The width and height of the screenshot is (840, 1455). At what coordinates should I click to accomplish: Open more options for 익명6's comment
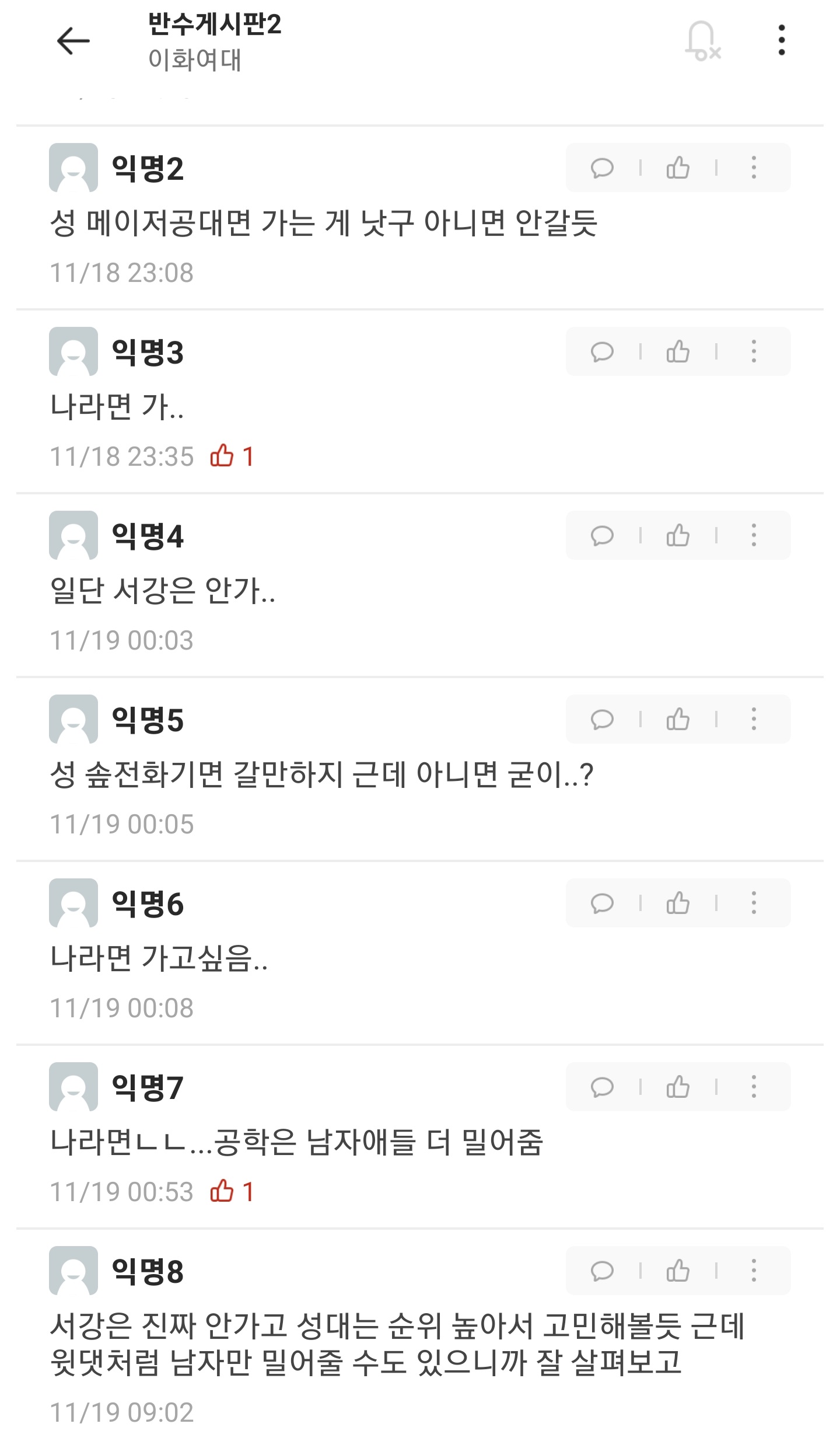(754, 903)
